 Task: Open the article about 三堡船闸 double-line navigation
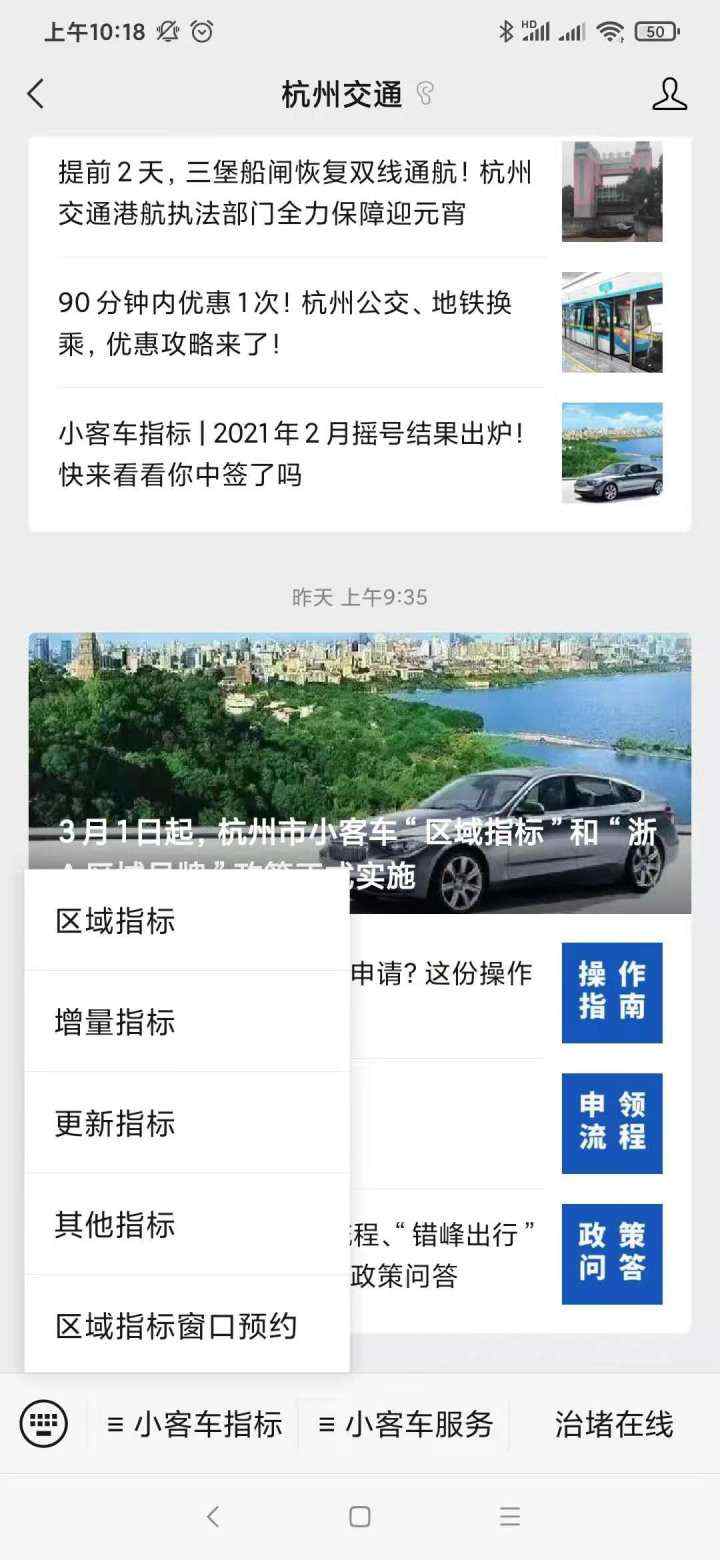[x=295, y=191]
